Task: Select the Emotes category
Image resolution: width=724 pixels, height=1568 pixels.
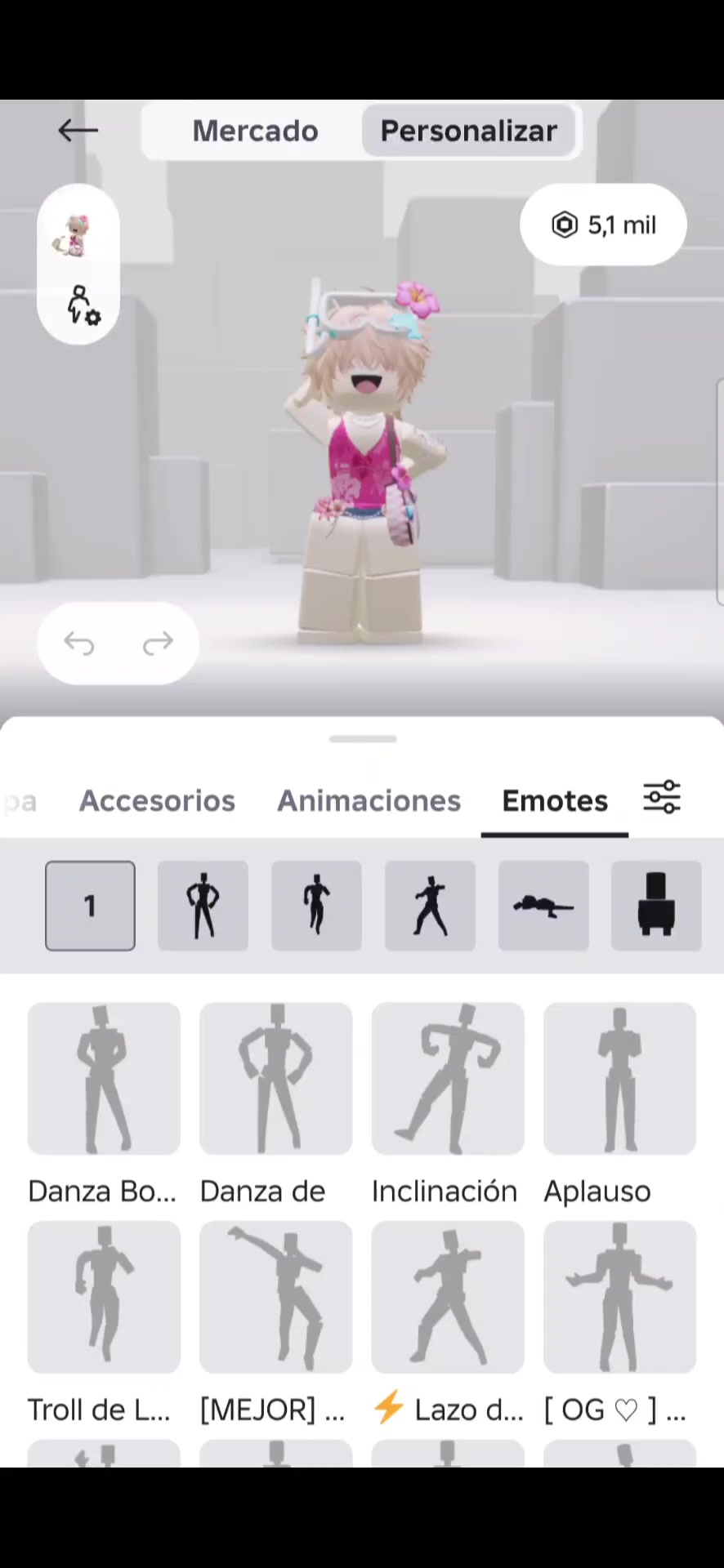Action: 555,800
